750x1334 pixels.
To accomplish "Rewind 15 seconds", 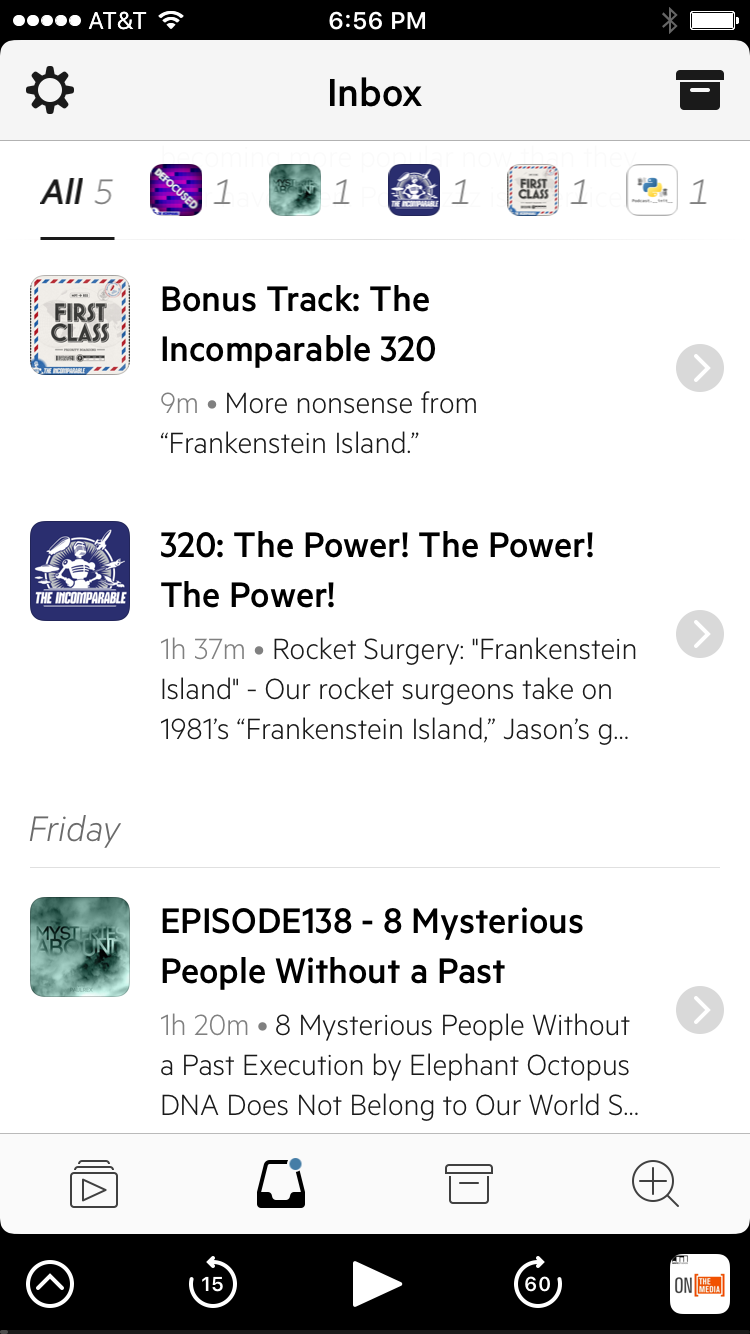I will point(212,1284).
